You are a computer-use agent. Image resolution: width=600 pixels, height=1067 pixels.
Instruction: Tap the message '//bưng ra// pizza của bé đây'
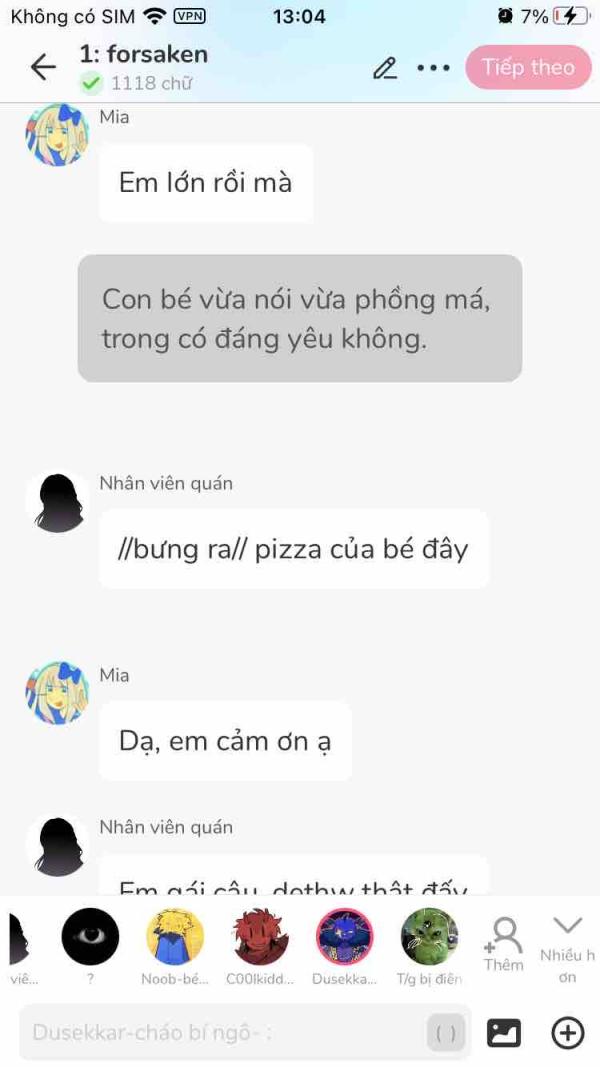[293, 549]
